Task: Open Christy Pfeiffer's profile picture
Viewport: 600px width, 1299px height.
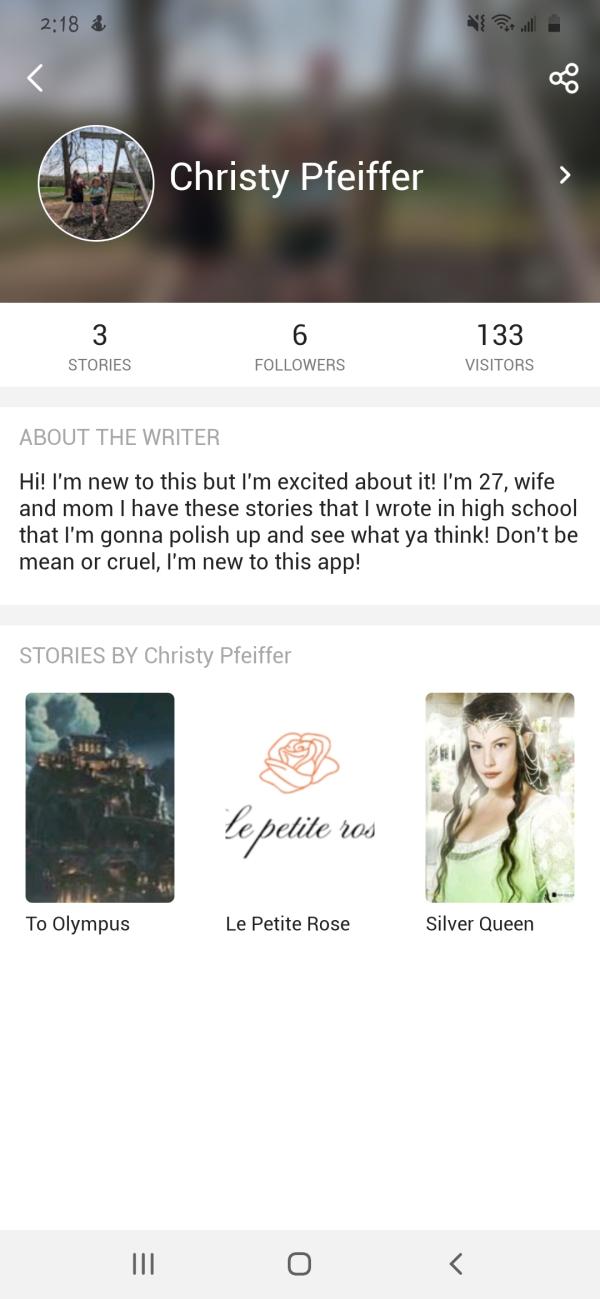Action: [x=96, y=183]
